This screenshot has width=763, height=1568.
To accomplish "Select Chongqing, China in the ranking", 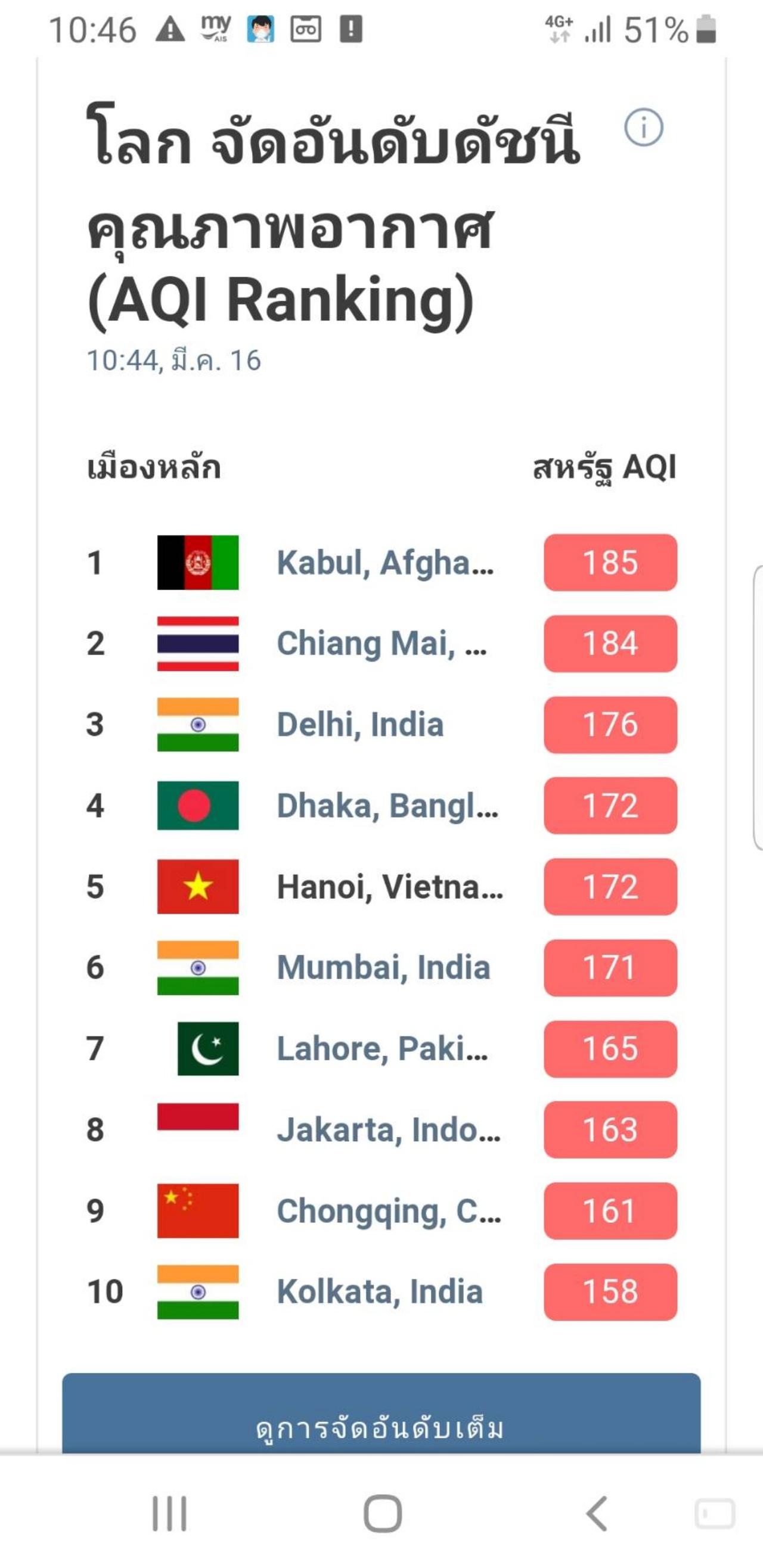I will point(389,1210).
